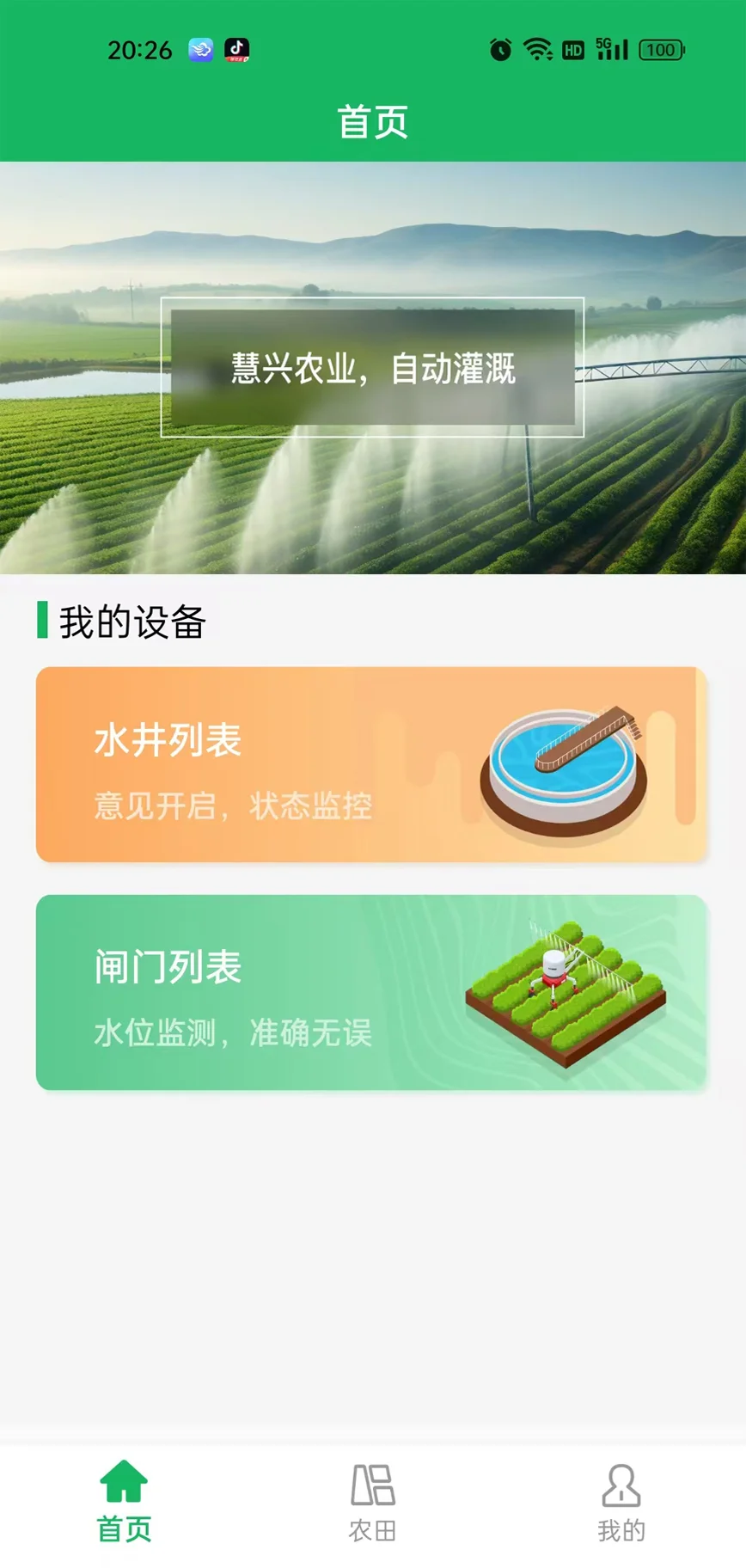Select the 我的 profile person icon
The width and height of the screenshot is (746, 1568).
(x=621, y=1484)
